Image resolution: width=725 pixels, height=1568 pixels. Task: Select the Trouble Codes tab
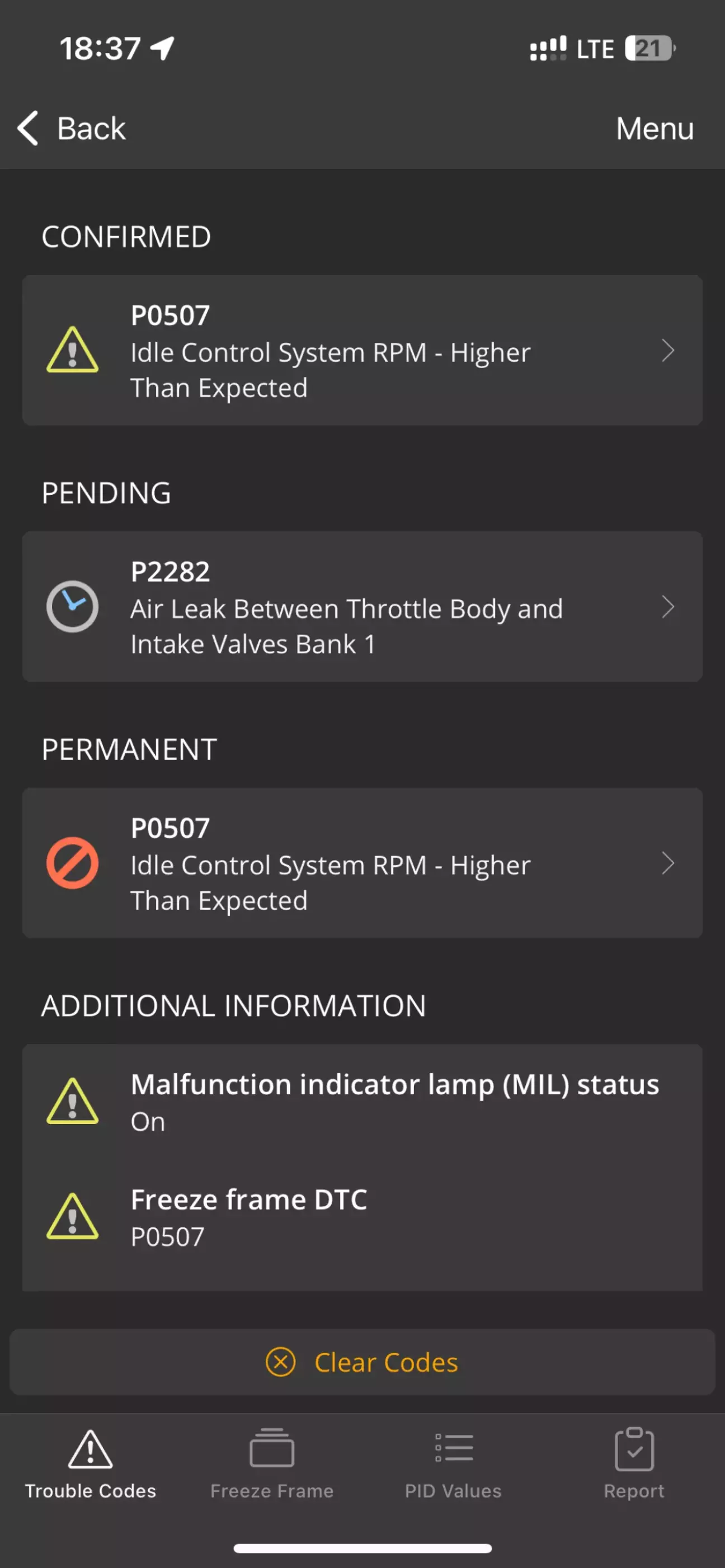click(x=90, y=1465)
